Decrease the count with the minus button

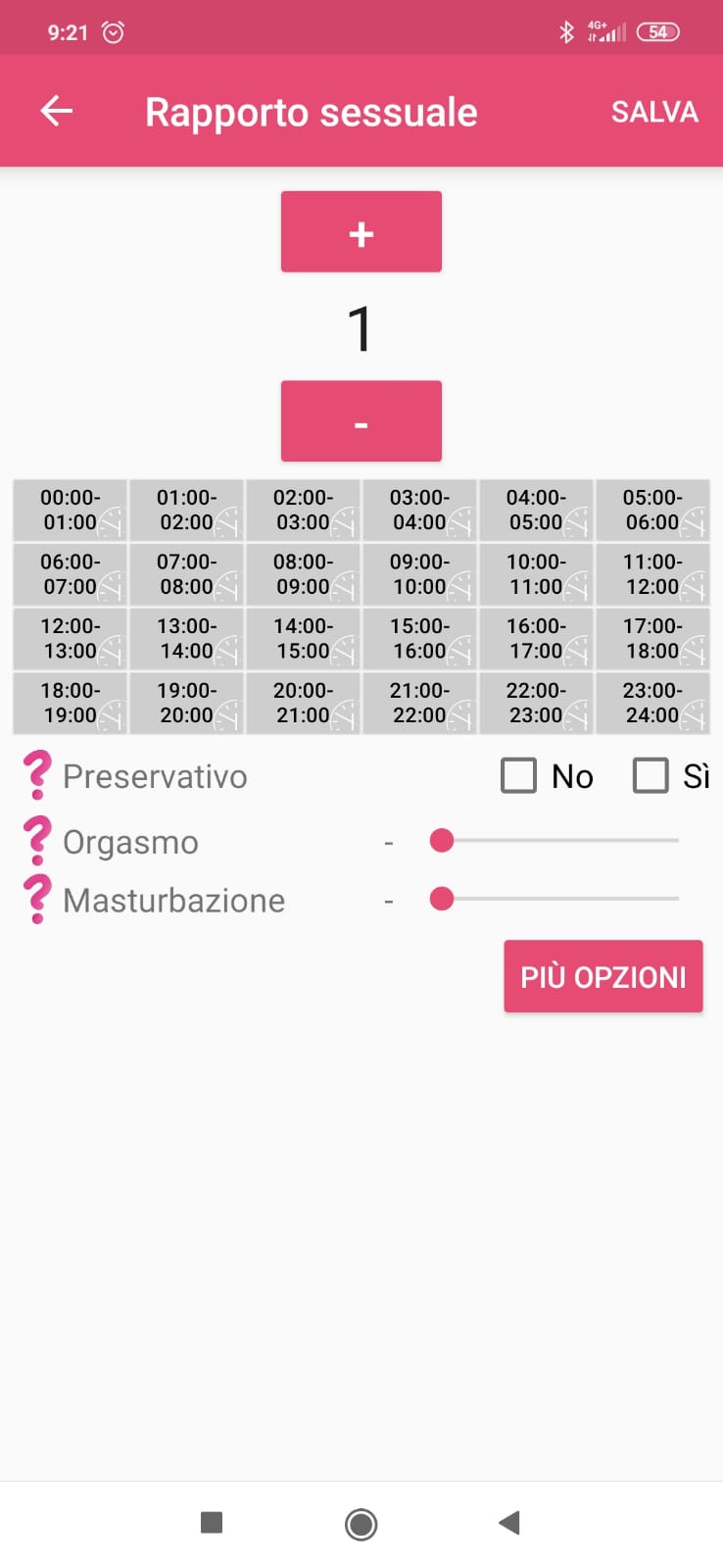361,421
